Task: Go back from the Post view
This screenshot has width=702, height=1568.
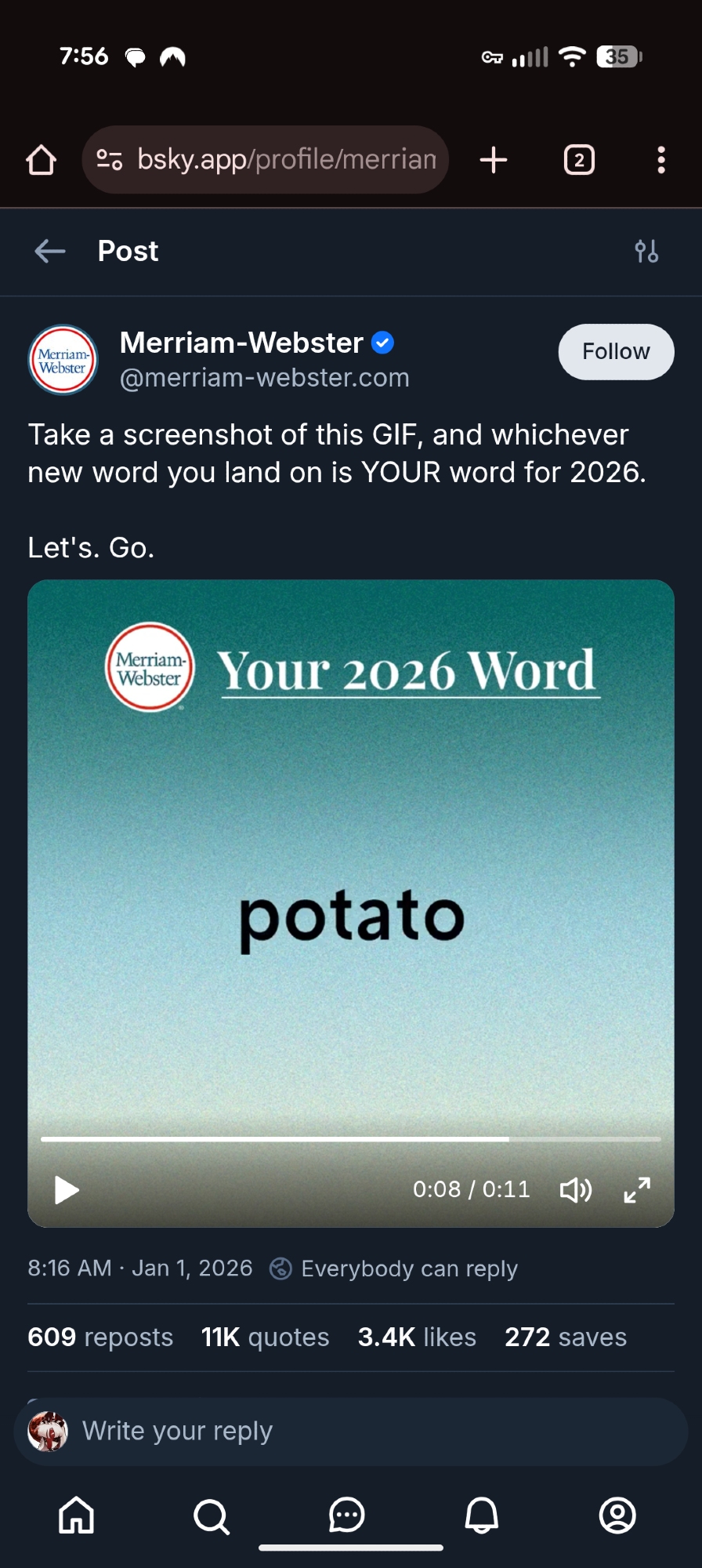Action: pyautogui.click(x=50, y=251)
